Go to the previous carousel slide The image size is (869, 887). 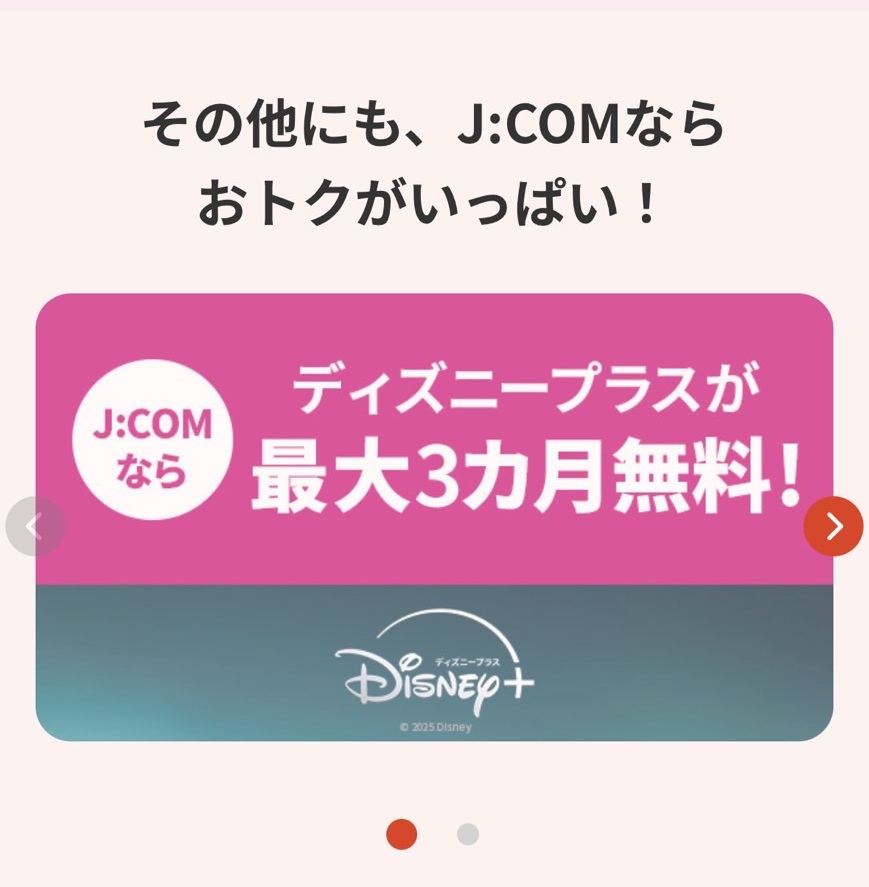pyautogui.click(x=35, y=526)
